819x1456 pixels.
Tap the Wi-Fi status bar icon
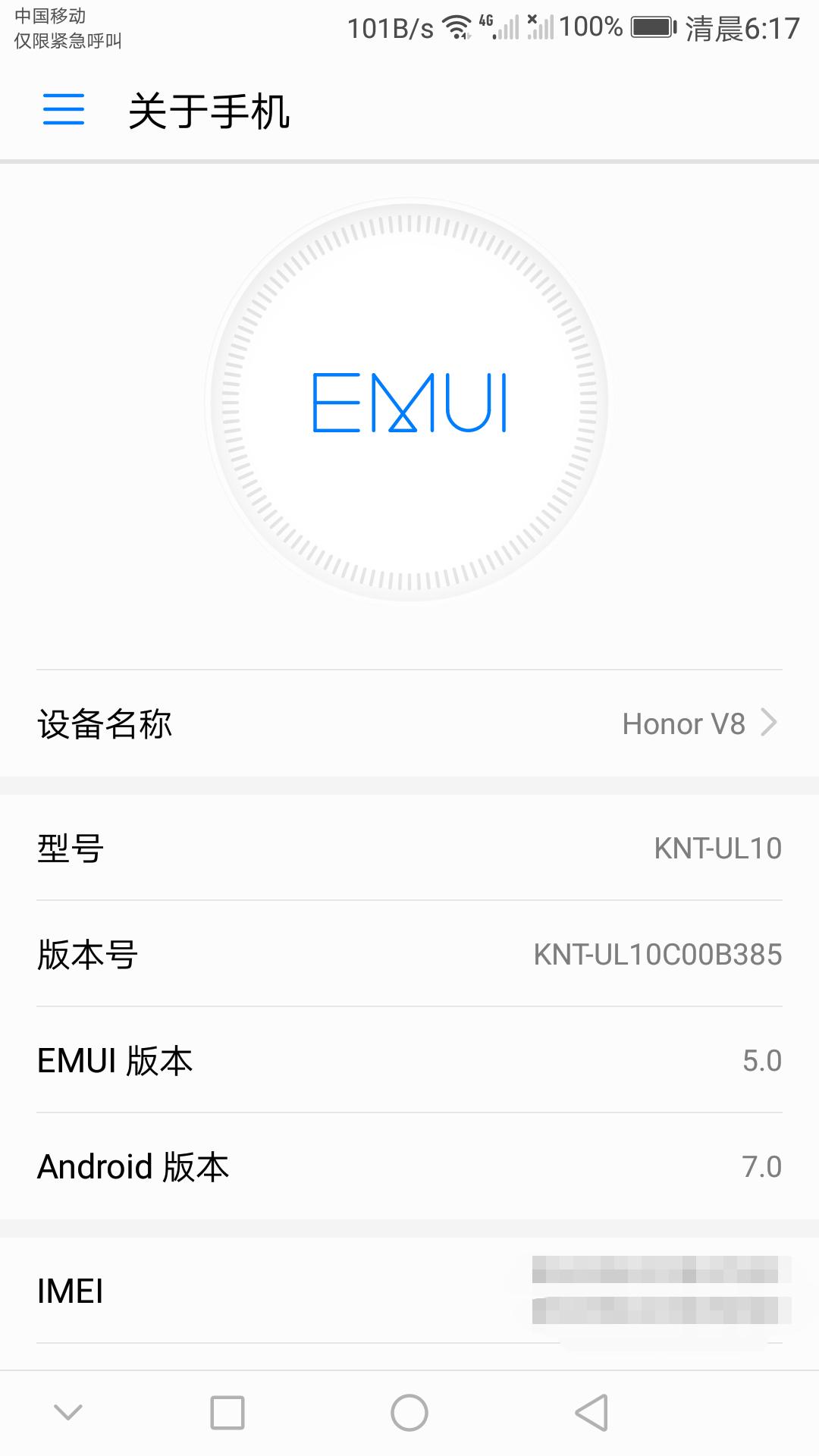click(456, 27)
